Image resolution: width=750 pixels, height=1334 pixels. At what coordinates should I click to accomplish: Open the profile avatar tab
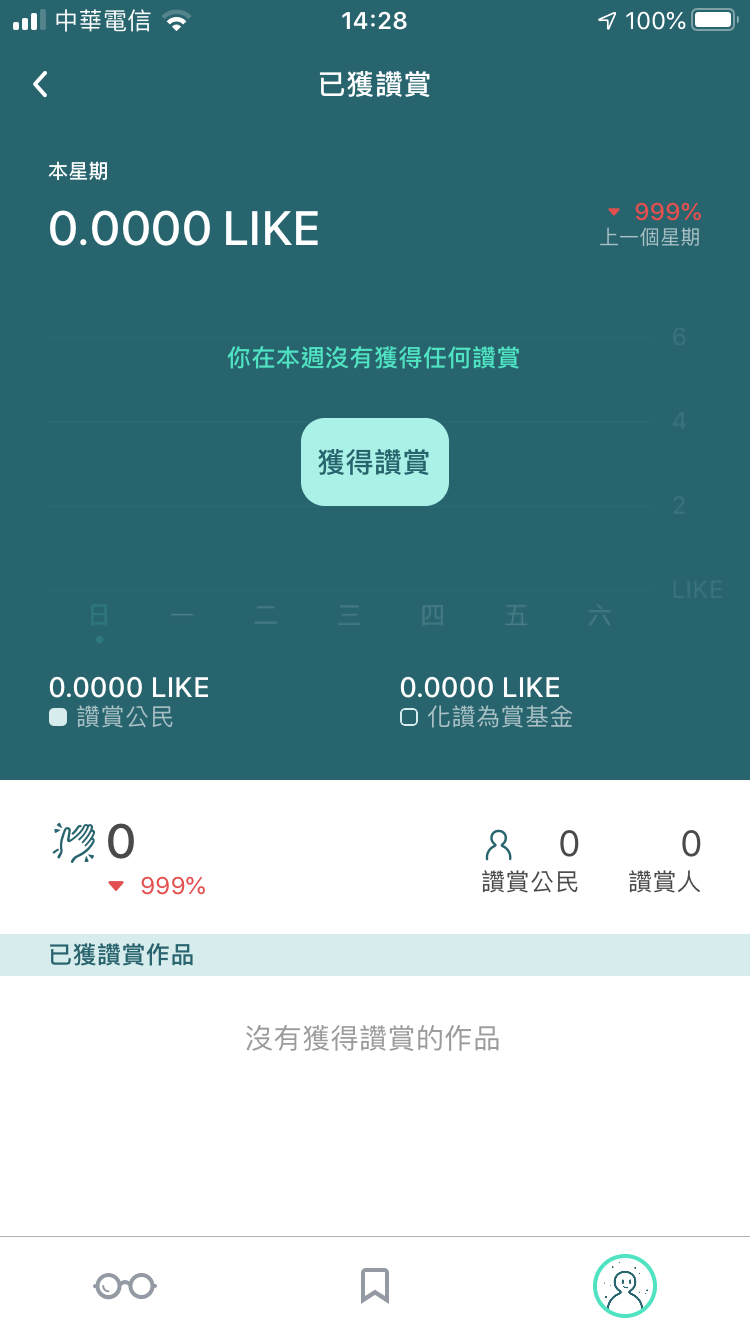625,1286
